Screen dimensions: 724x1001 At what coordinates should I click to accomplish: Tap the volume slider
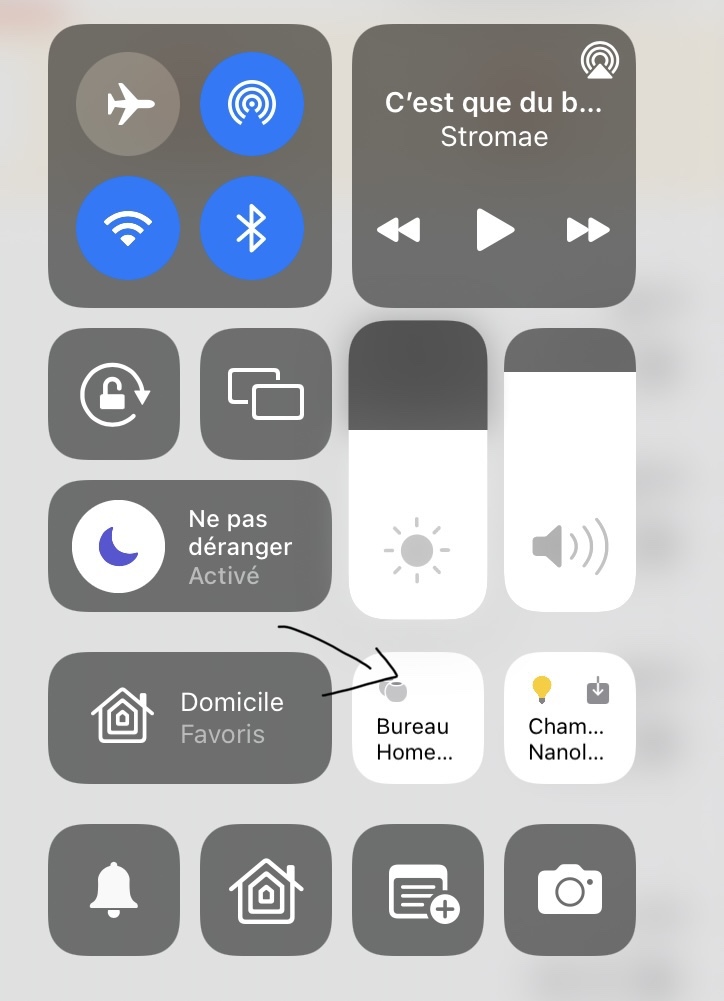click(570, 470)
